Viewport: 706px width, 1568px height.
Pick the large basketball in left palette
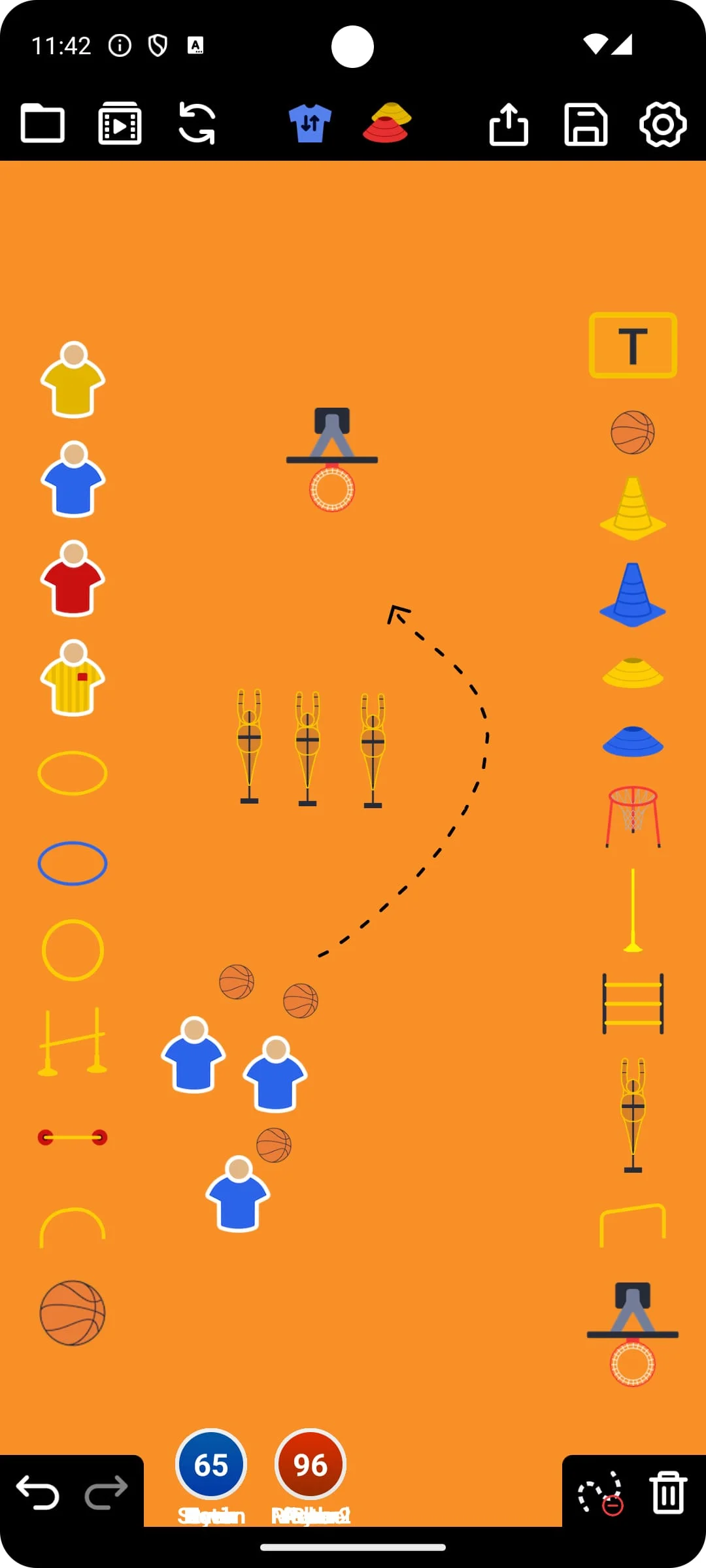[x=73, y=1313]
